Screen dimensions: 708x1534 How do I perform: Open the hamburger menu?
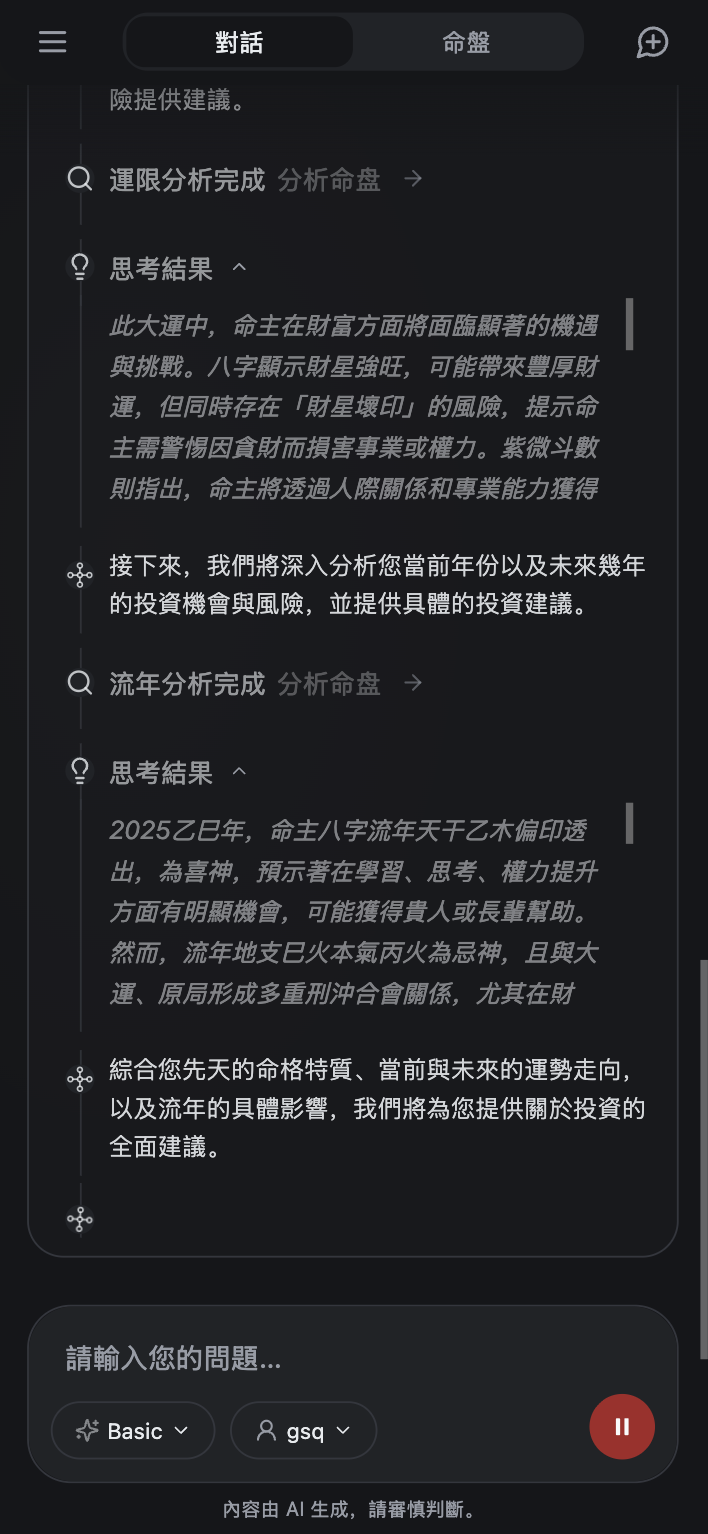(52, 42)
